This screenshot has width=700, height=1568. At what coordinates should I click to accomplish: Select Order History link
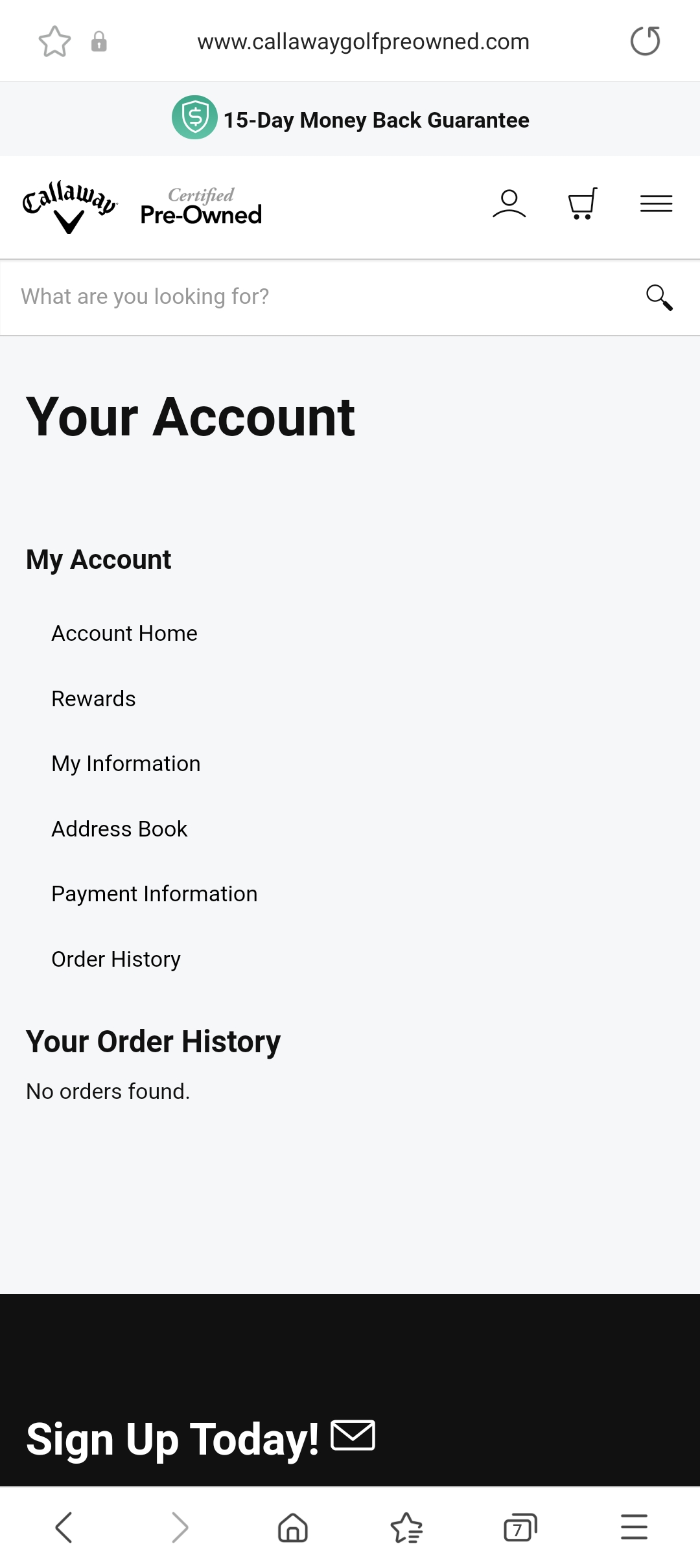point(116,959)
